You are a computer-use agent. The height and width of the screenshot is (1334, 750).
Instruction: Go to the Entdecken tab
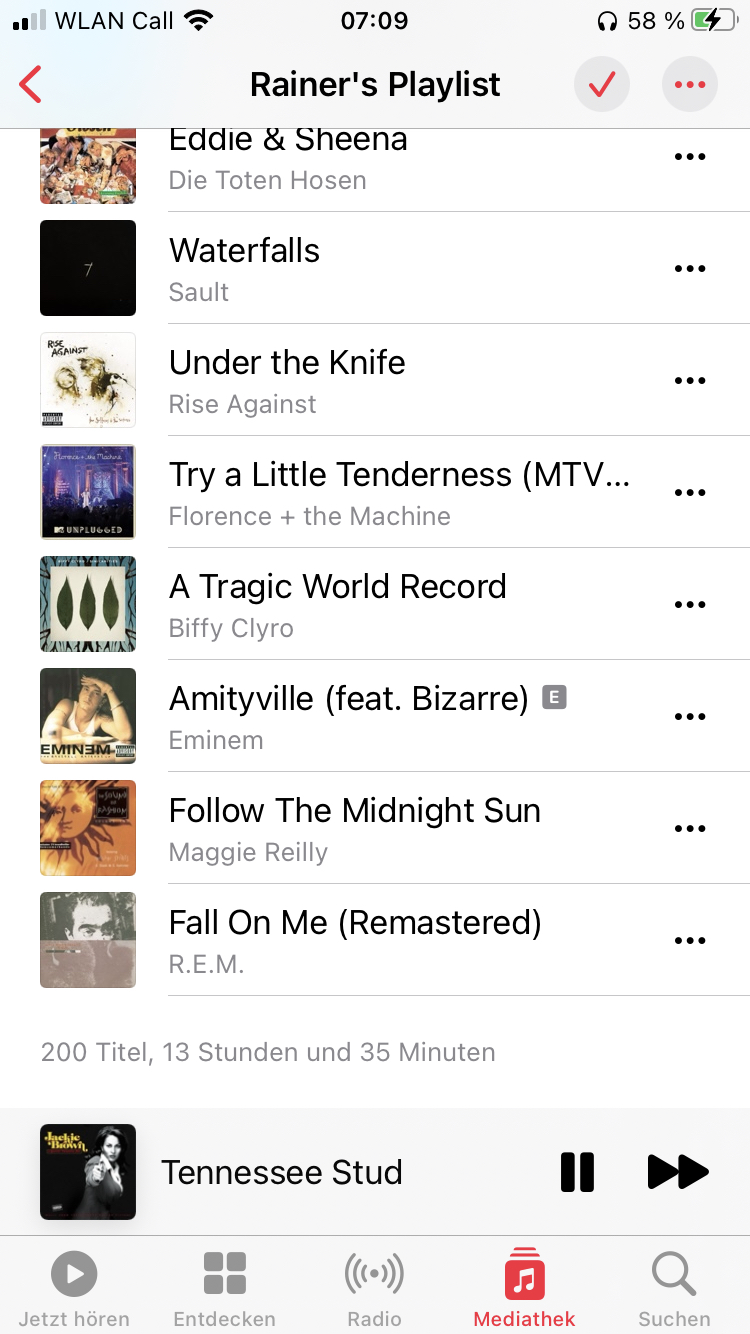coord(224,1288)
